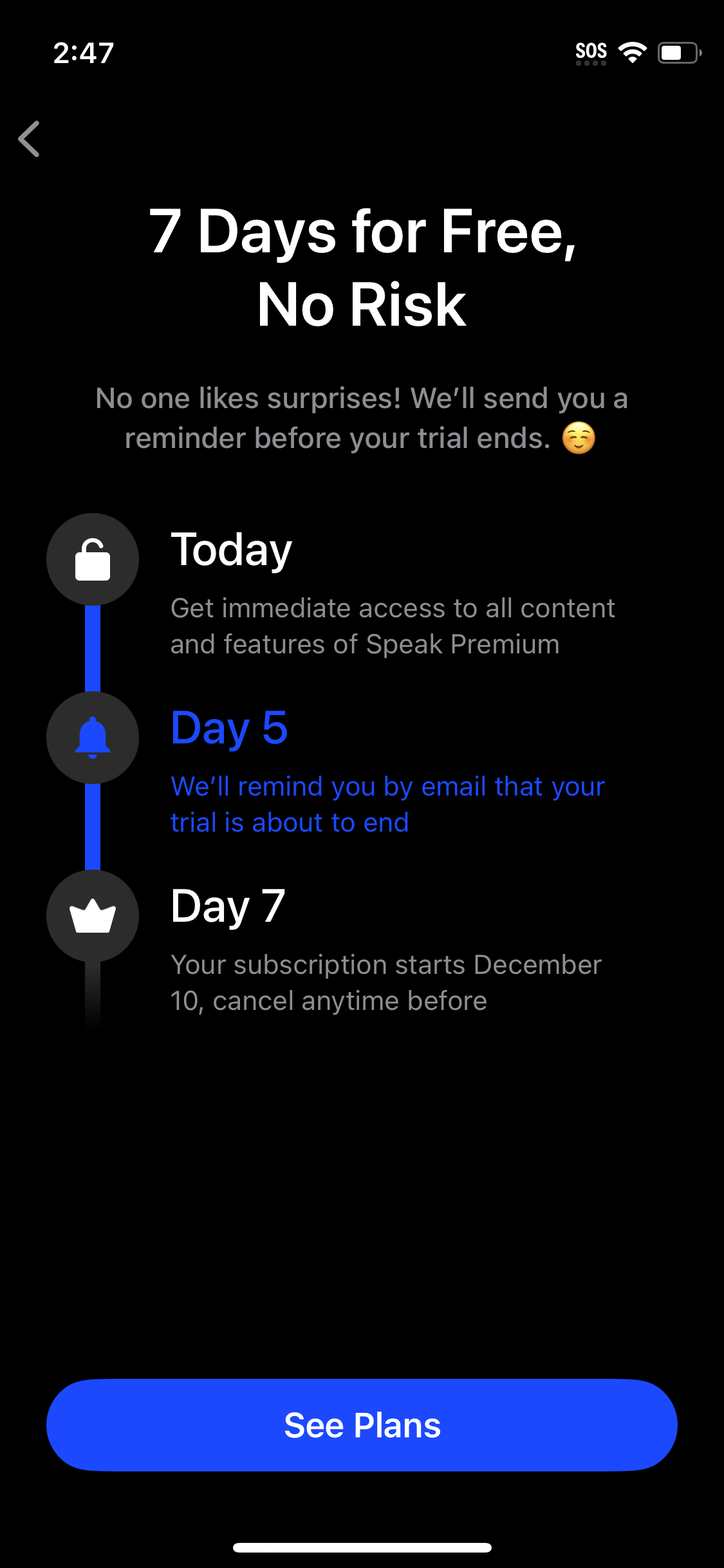Tap the back chevron at top left

tap(29, 138)
